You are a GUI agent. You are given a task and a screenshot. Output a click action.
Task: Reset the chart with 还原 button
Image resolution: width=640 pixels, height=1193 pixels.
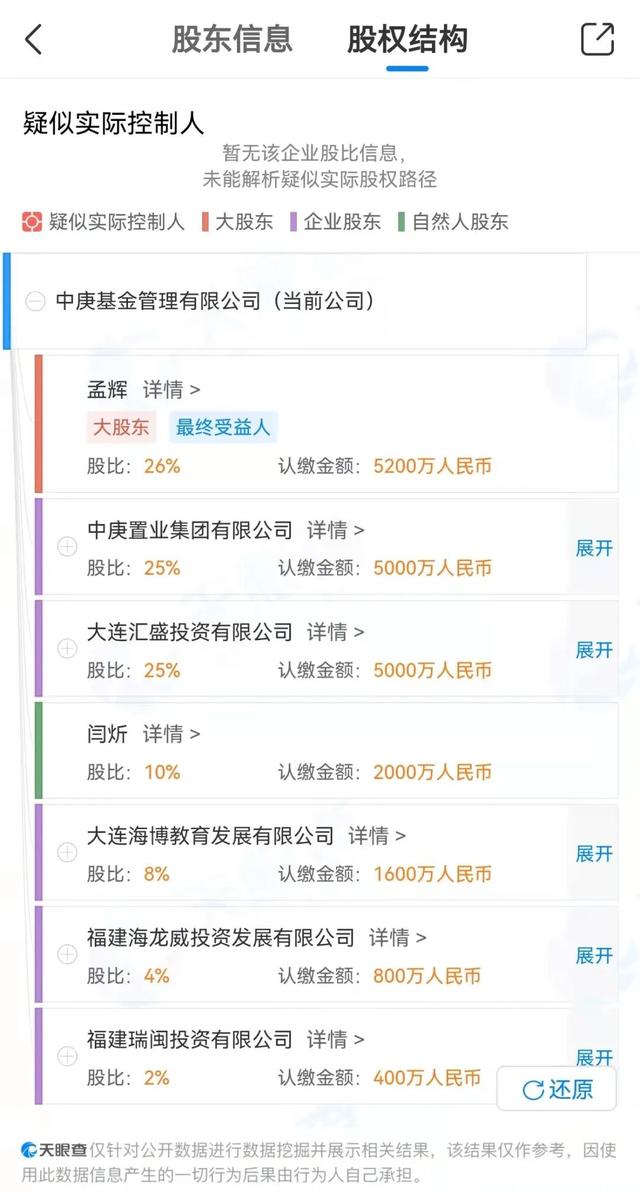pyautogui.click(x=557, y=1090)
